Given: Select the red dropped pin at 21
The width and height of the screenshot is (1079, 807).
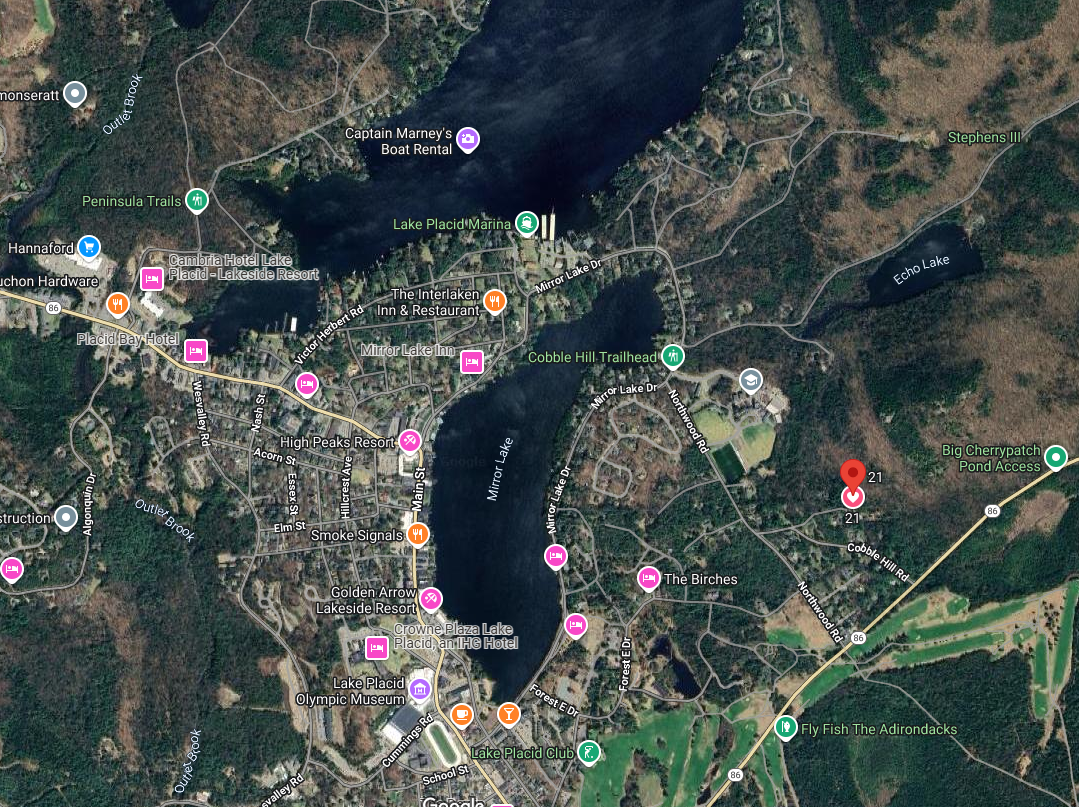Looking at the screenshot, I should [x=852, y=476].
